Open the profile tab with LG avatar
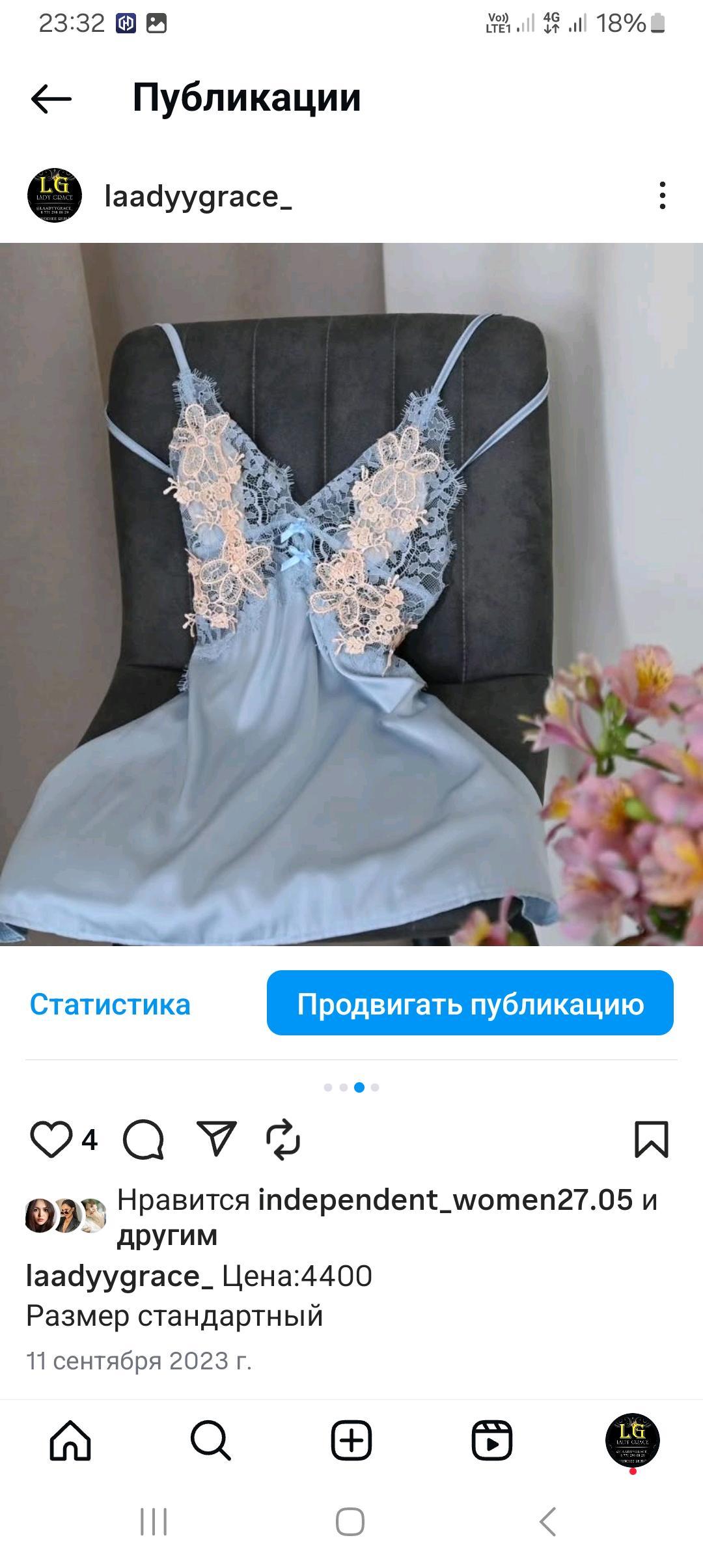Screen dimensions: 703x1568 tap(633, 1440)
